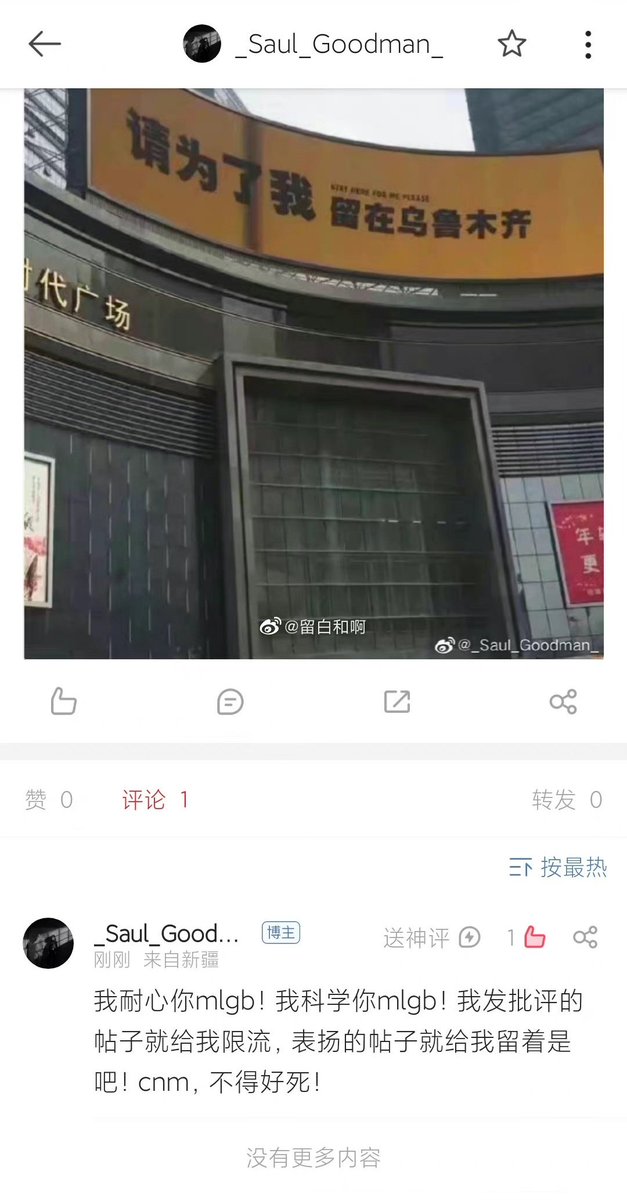Open the commenter's avatar next to the comment
Image resolution: width=627 pixels, height=1200 pixels.
[48, 943]
